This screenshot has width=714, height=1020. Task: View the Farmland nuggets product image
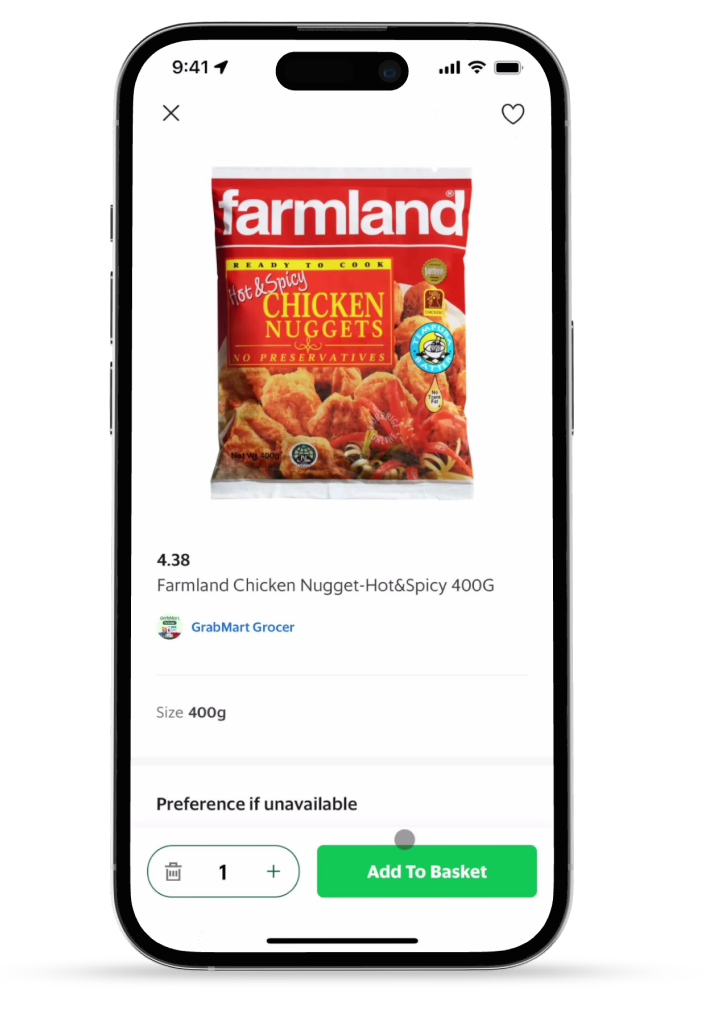point(341,333)
